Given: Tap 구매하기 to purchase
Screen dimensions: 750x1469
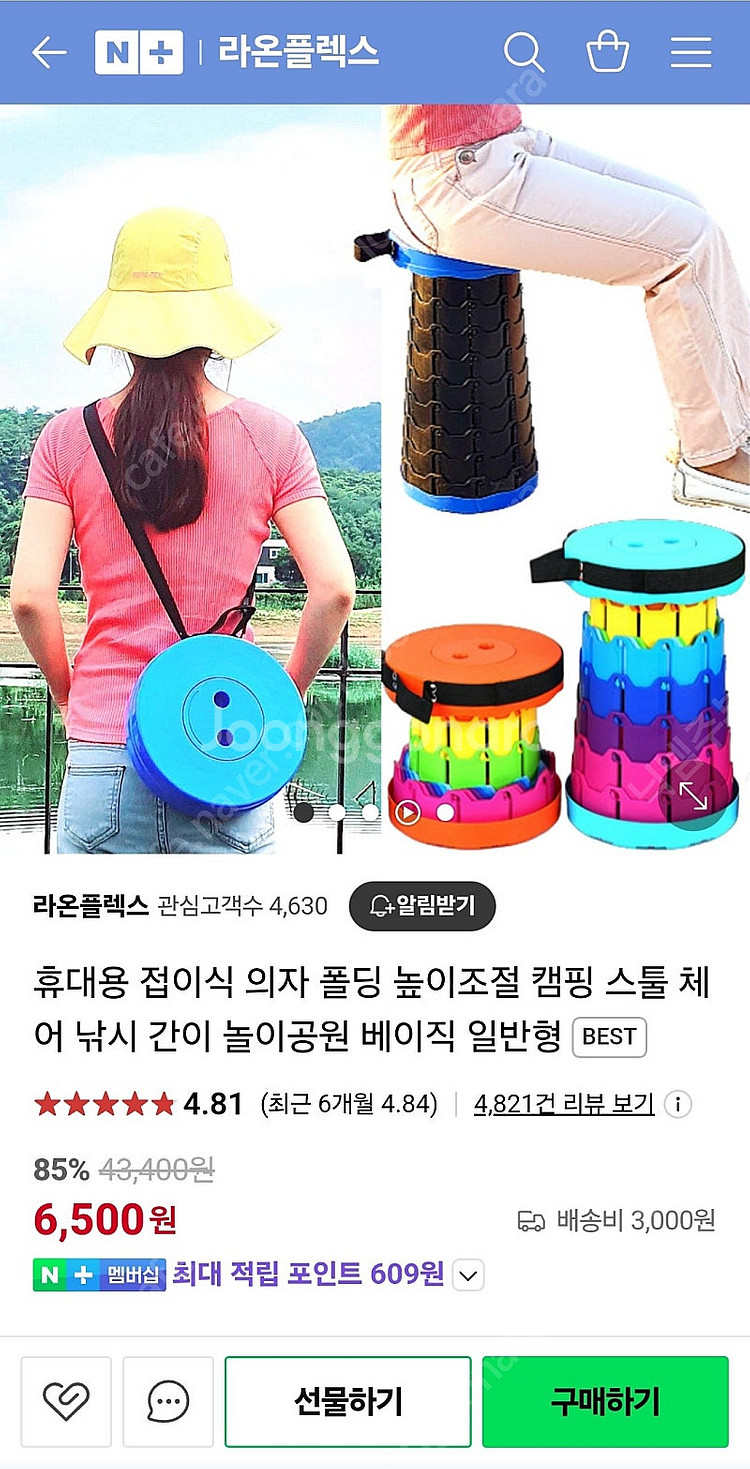Looking at the screenshot, I should [605, 1401].
